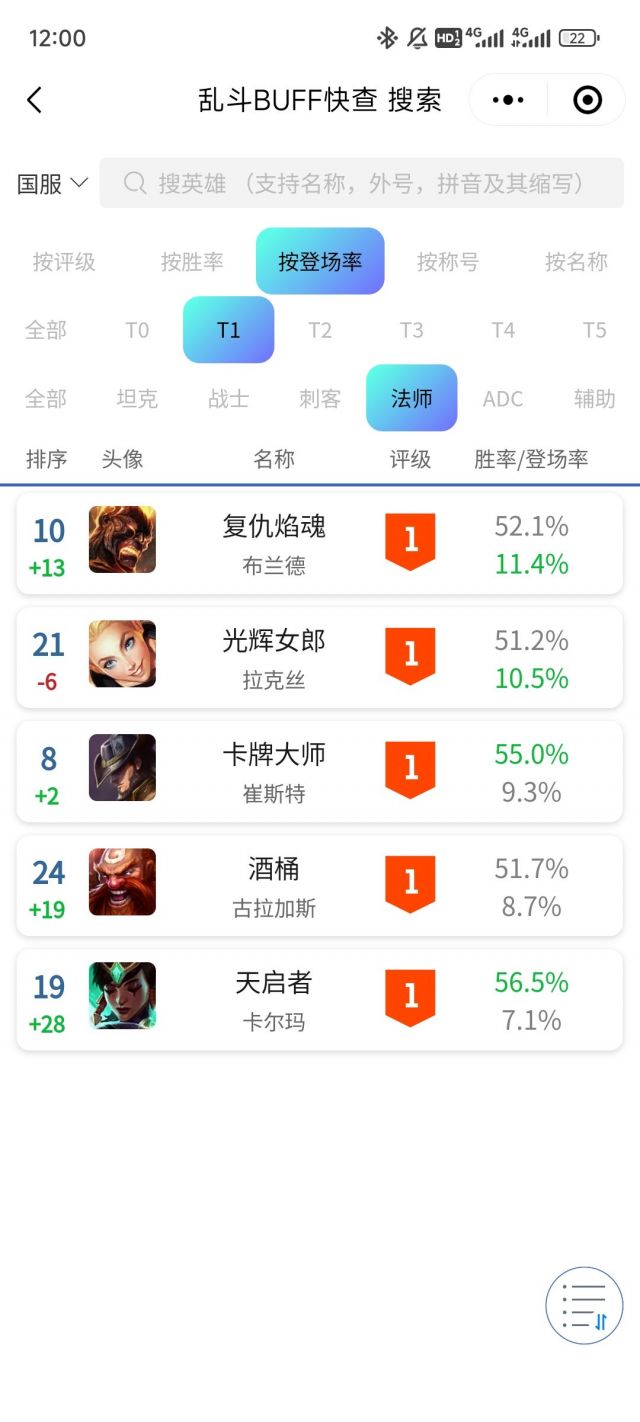Image resolution: width=640 pixels, height=1422 pixels.
Task: Filter heroes by 辅助 role
Action: click(594, 399)
